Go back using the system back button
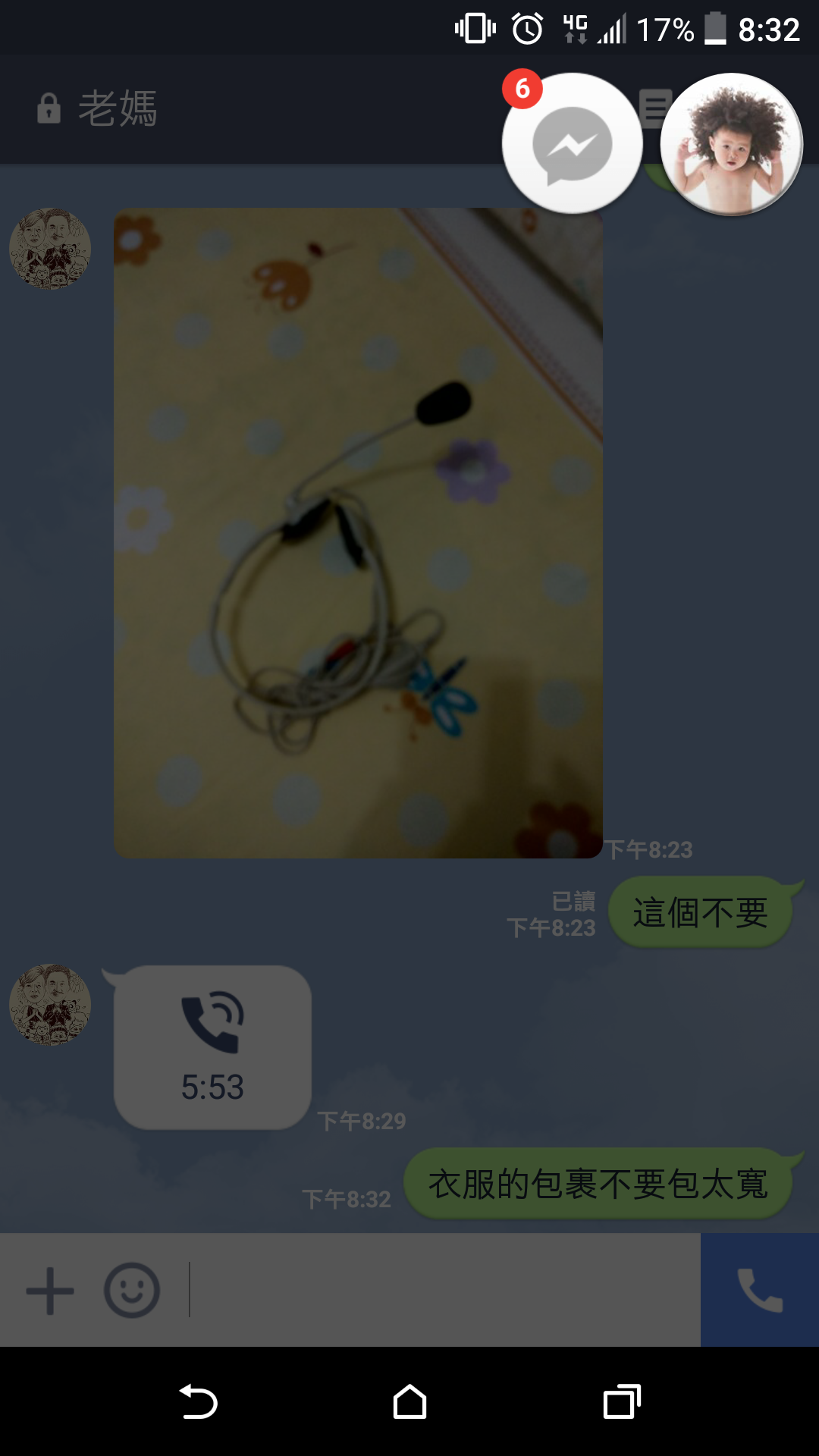Viewport: 819px width, 1456px height. tap(198, 1401)
